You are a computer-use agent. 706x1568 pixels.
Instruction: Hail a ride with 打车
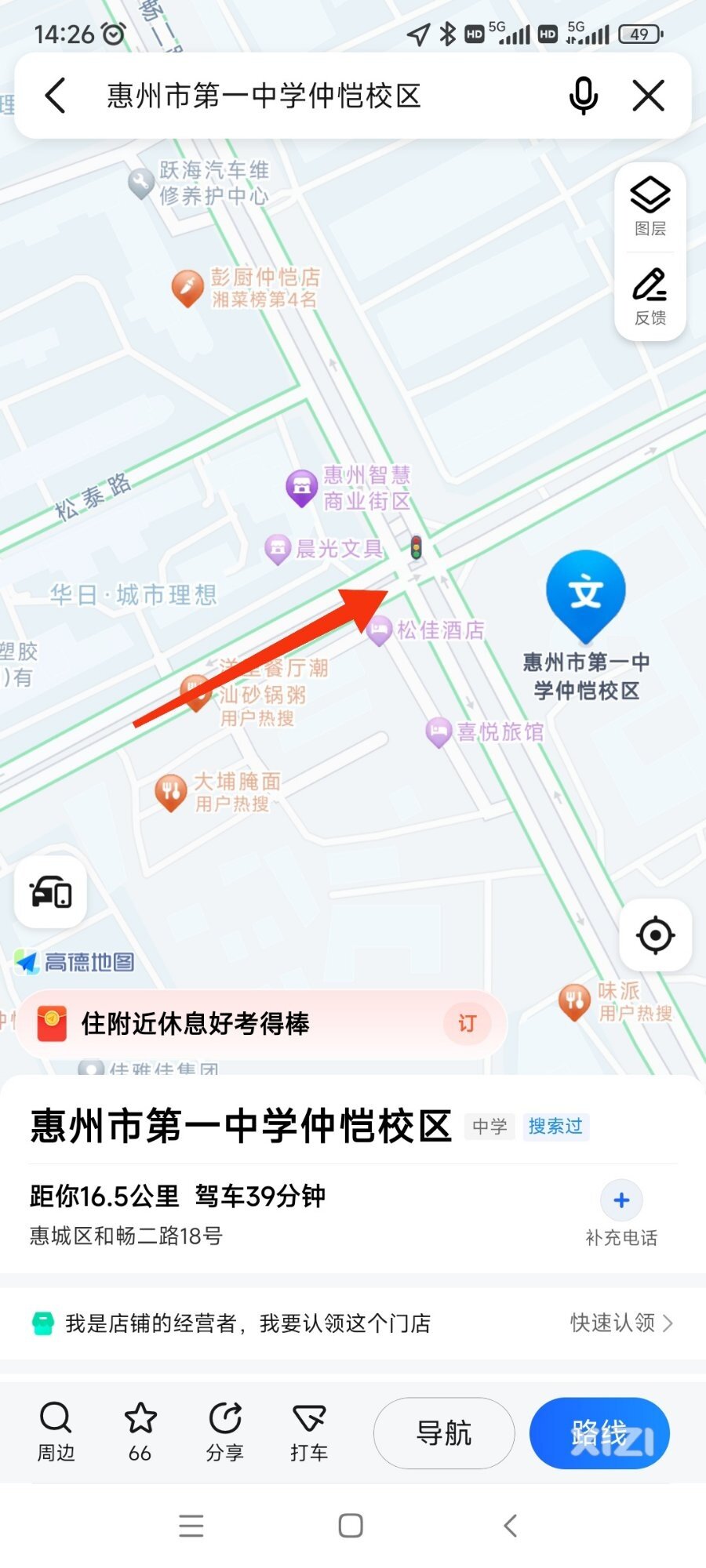pos(309,1432)
